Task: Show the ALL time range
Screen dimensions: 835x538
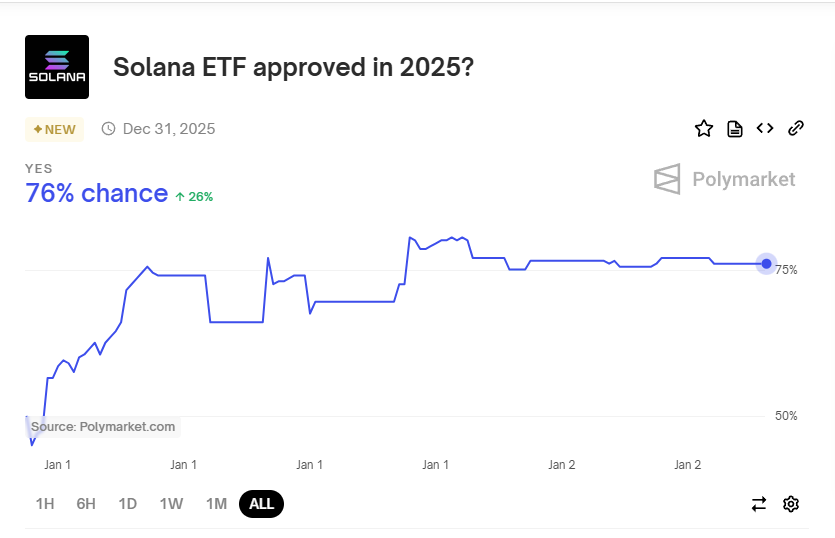Action: pyautogui.click(x=262, y=504)
